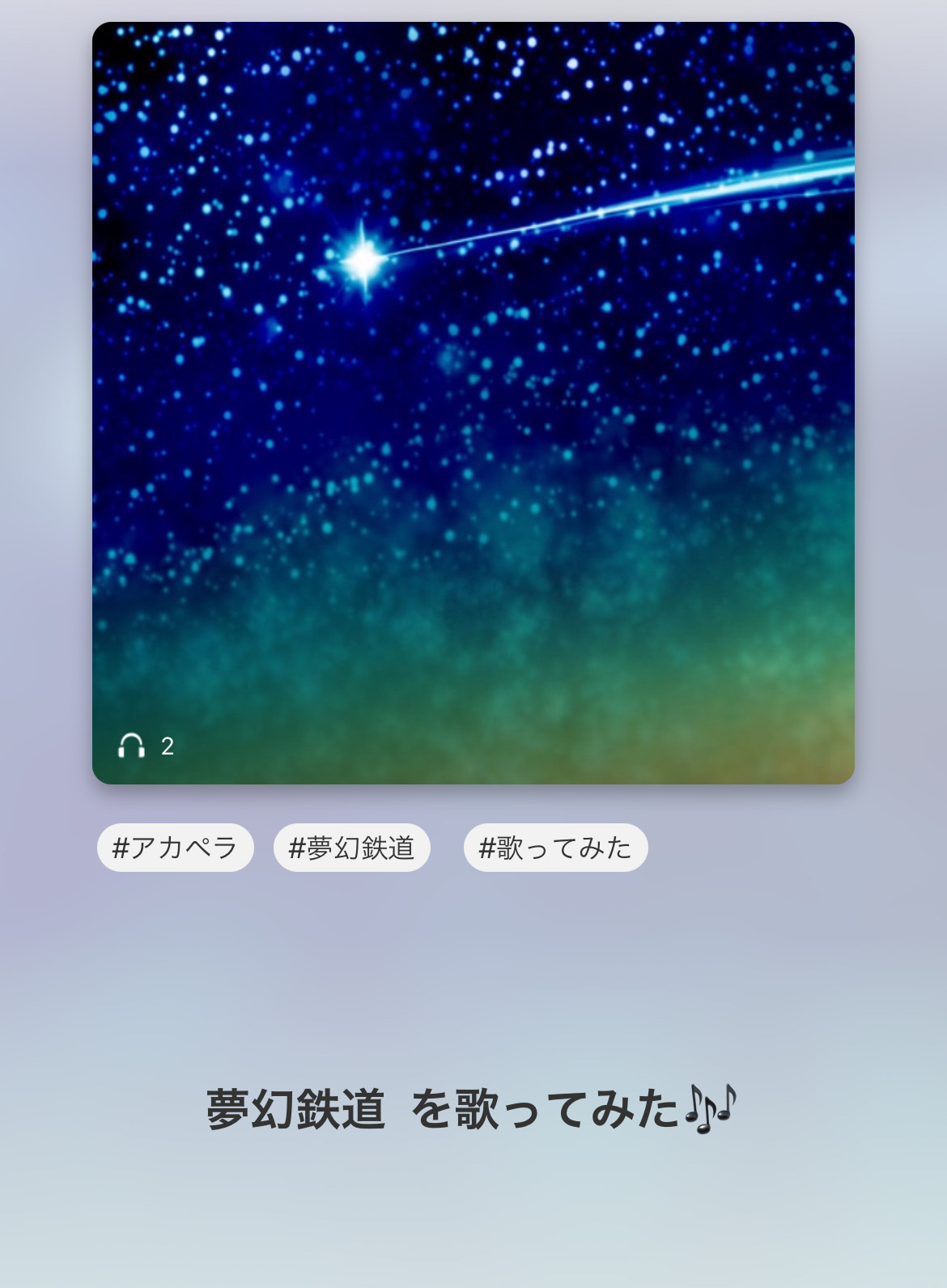Tap the starry sky cover artwork
Image resolution: width=947 pixels, height=1288 pixels.
click(473, 402)
